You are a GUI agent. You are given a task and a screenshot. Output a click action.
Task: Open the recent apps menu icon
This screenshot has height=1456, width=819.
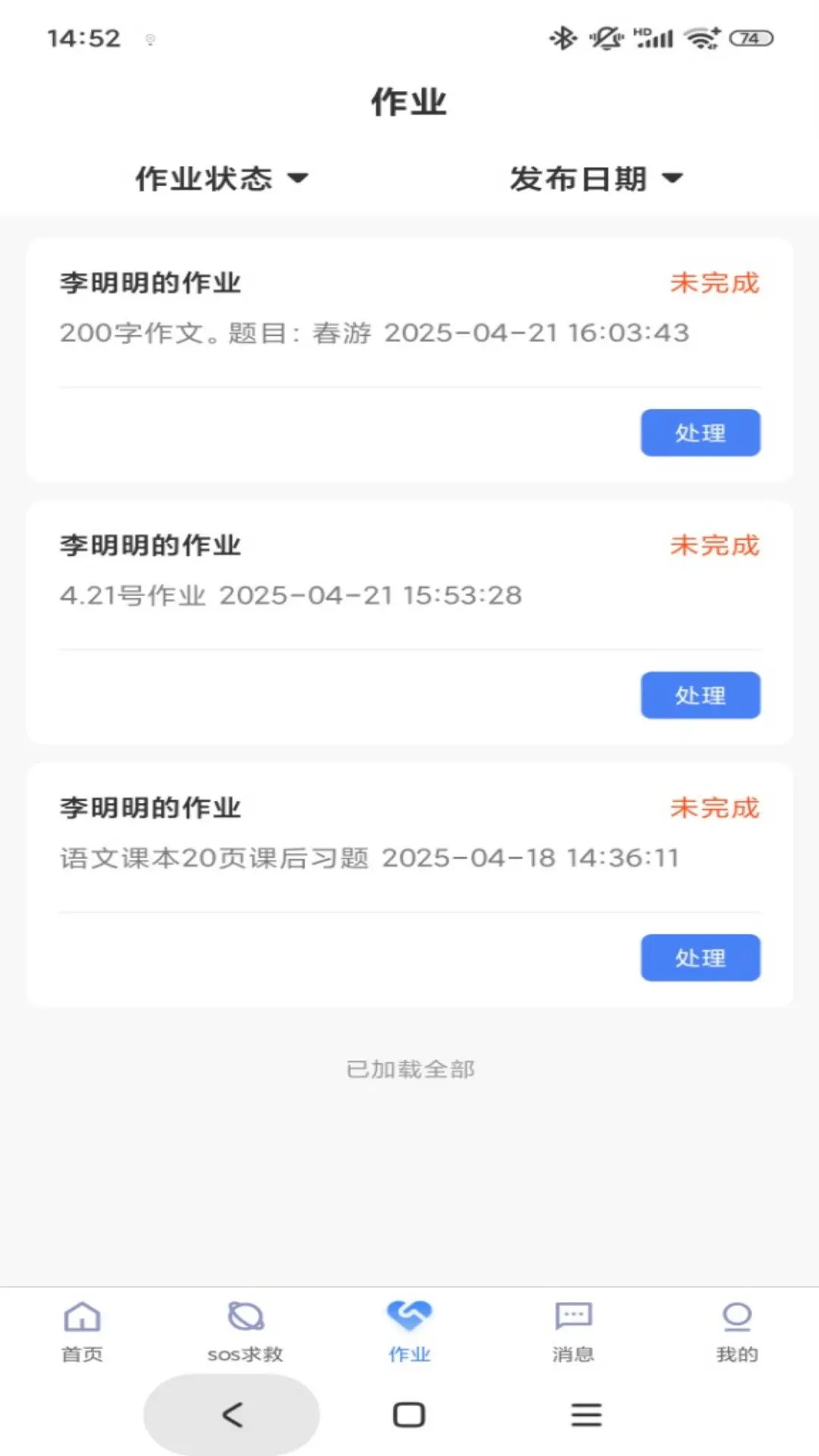click(x=585, y=1414)
